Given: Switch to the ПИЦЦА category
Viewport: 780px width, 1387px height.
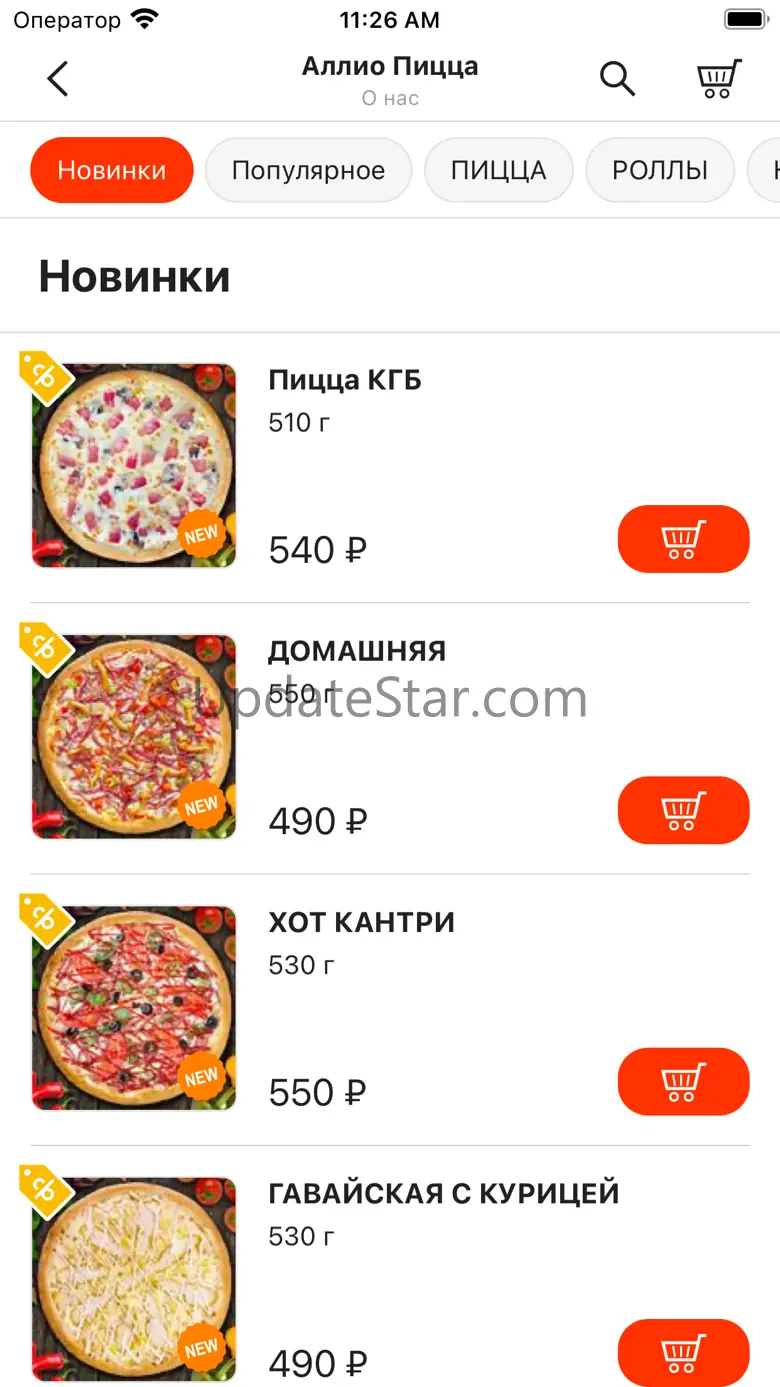Looking at the screenshot, I should pyautogui.click(x=498, y=170).
